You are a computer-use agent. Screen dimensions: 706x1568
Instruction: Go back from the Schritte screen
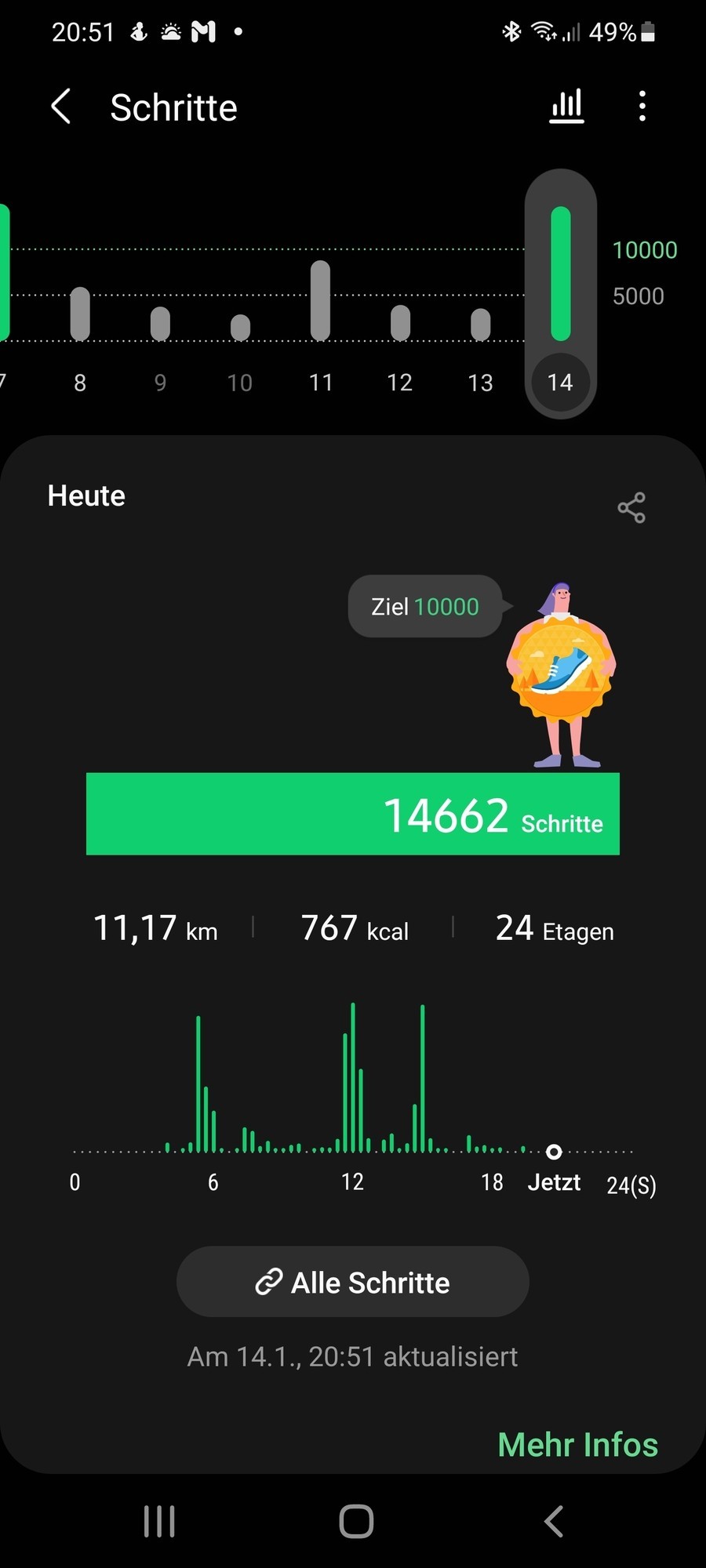[x=61, y=107]
